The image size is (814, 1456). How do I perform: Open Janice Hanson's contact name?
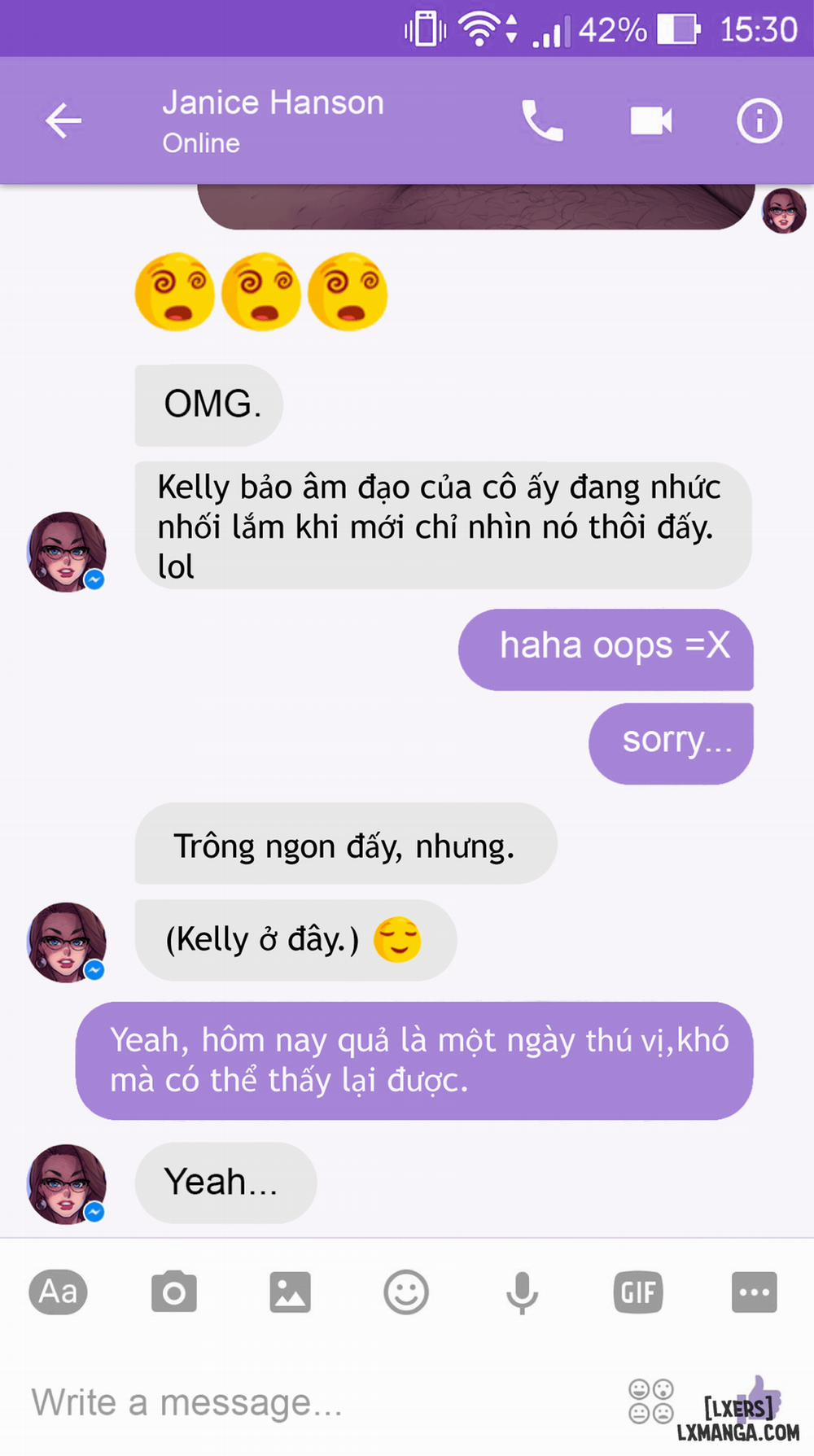pyautogui.click(x=274, y=103)
